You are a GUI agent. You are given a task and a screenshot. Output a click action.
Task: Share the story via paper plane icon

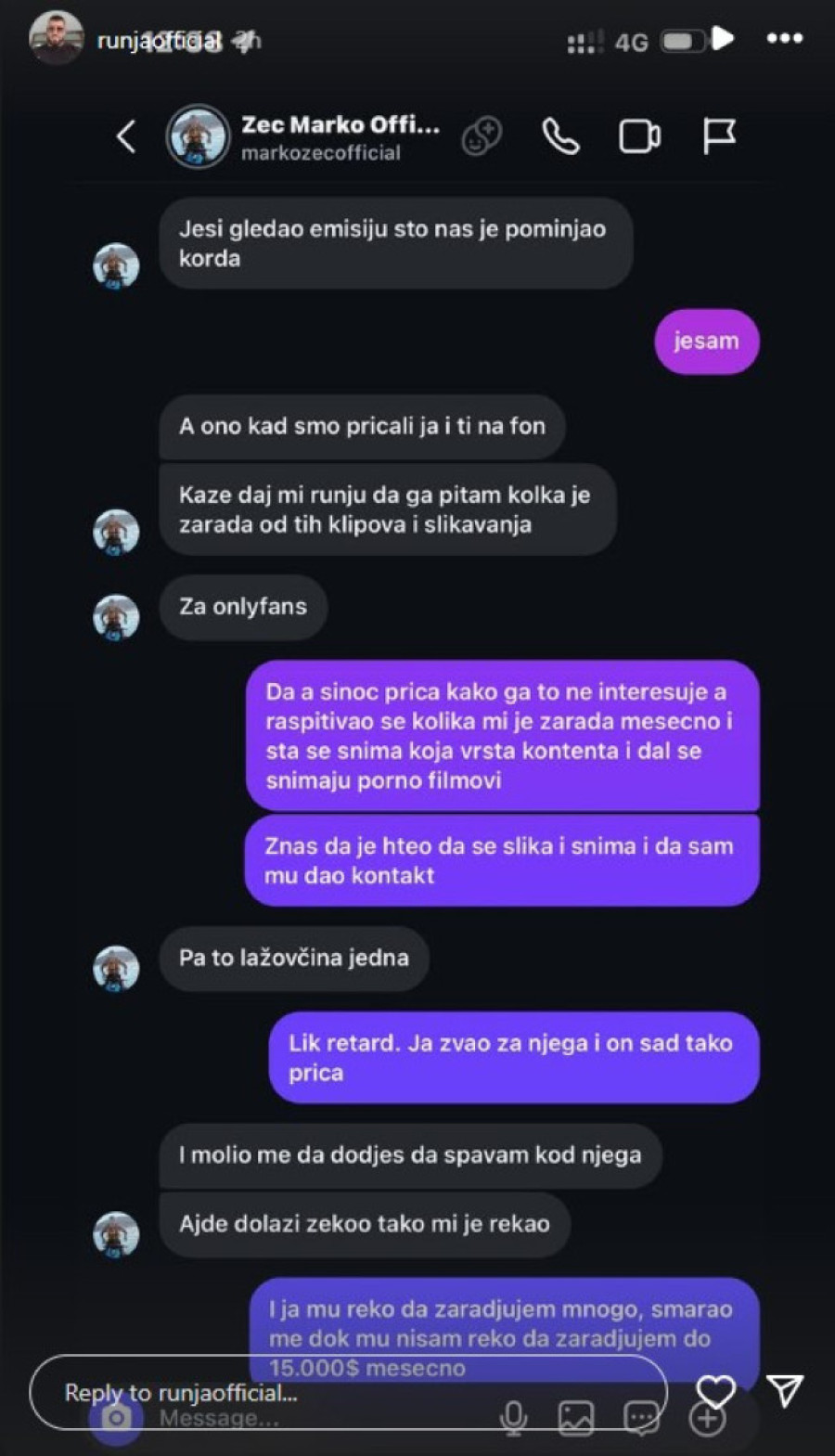785,1390
